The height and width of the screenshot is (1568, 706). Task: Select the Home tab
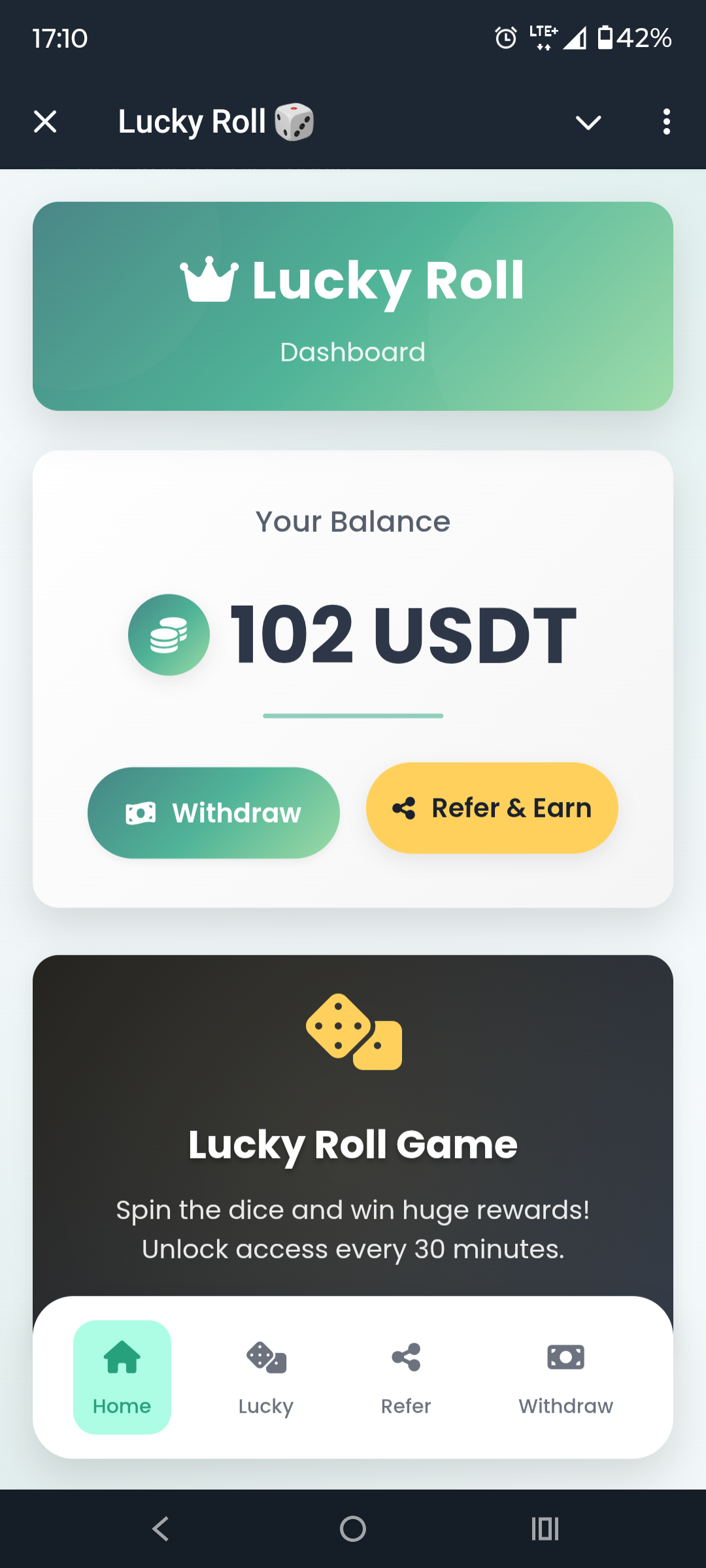(122, 1377)
